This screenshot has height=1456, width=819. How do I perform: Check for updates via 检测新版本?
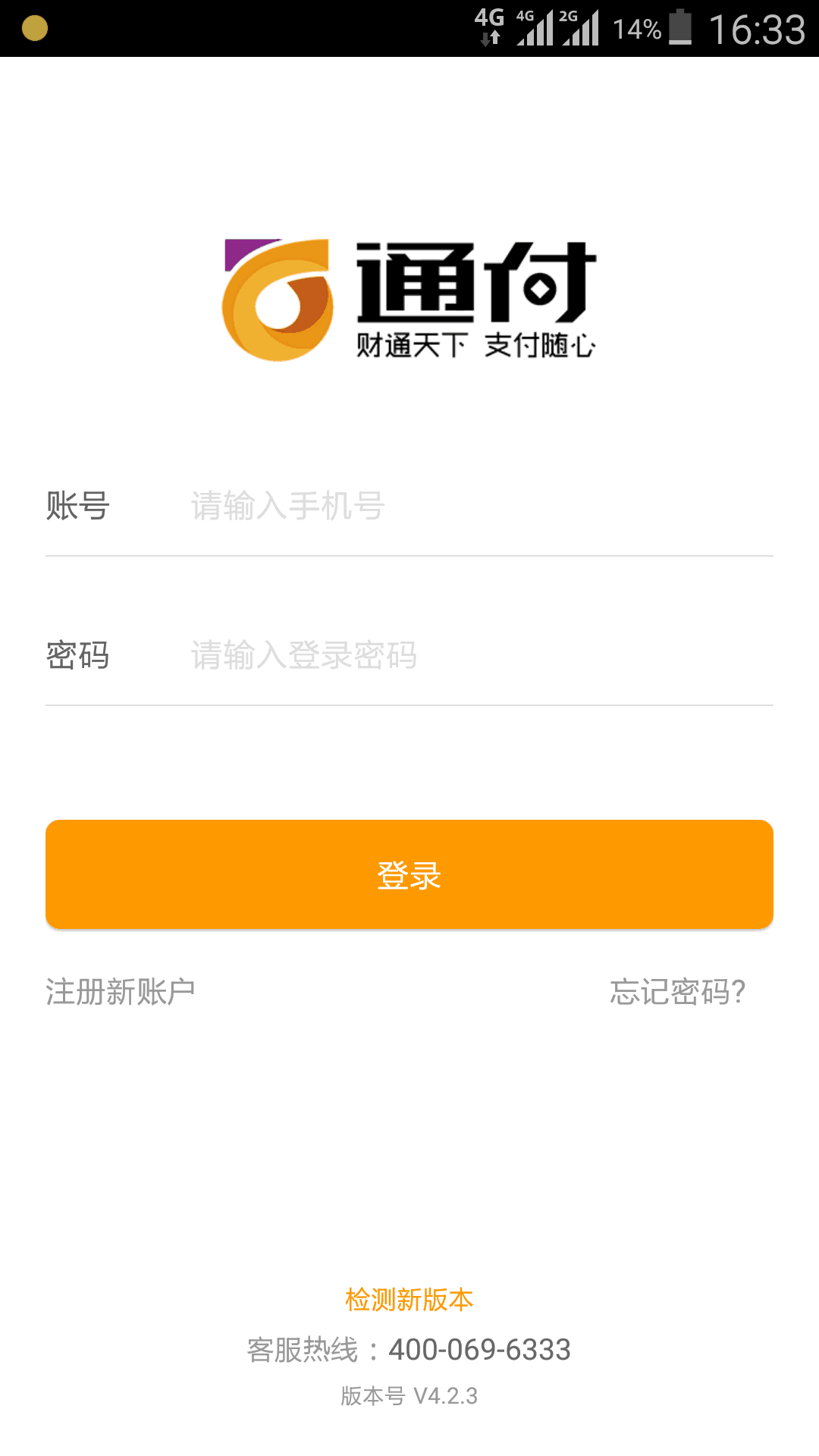[409, 1300]
